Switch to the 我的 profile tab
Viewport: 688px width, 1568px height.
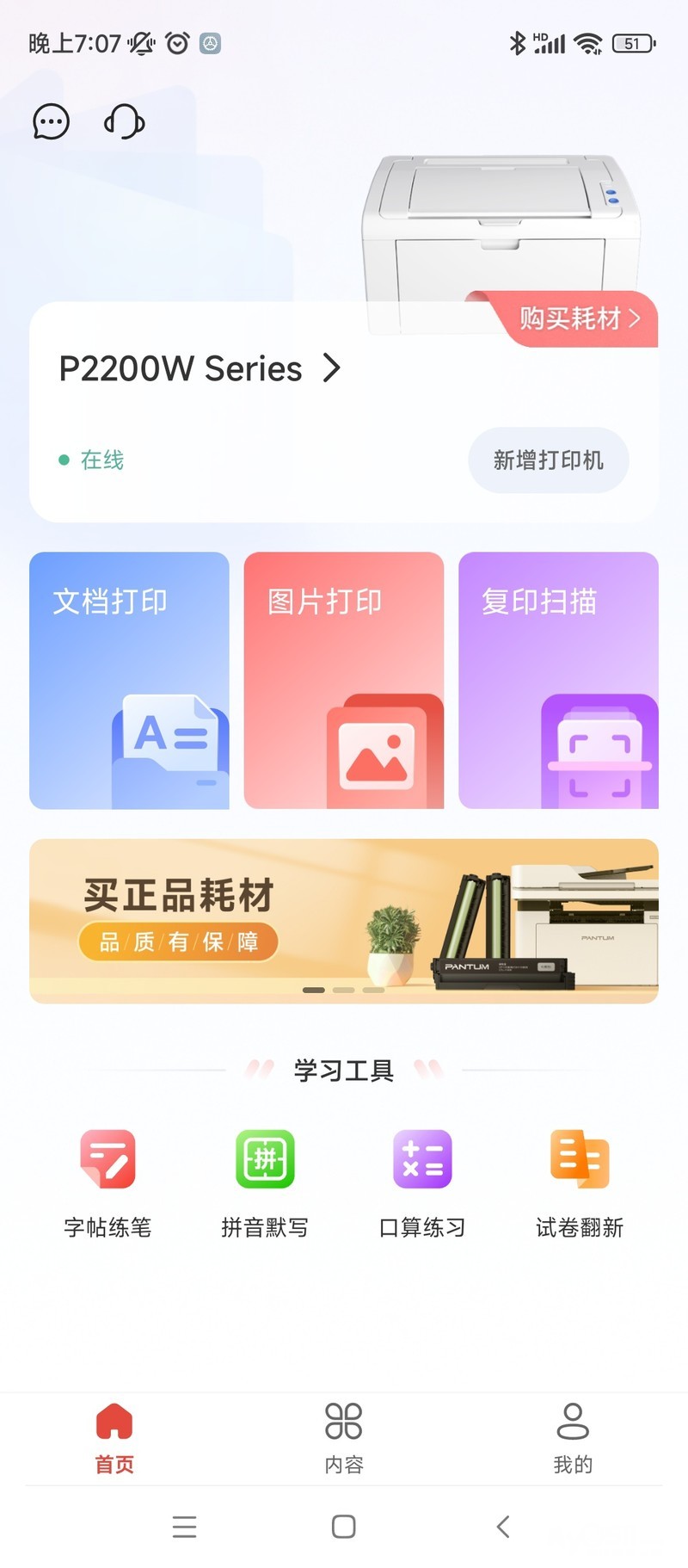point(573,1437)
